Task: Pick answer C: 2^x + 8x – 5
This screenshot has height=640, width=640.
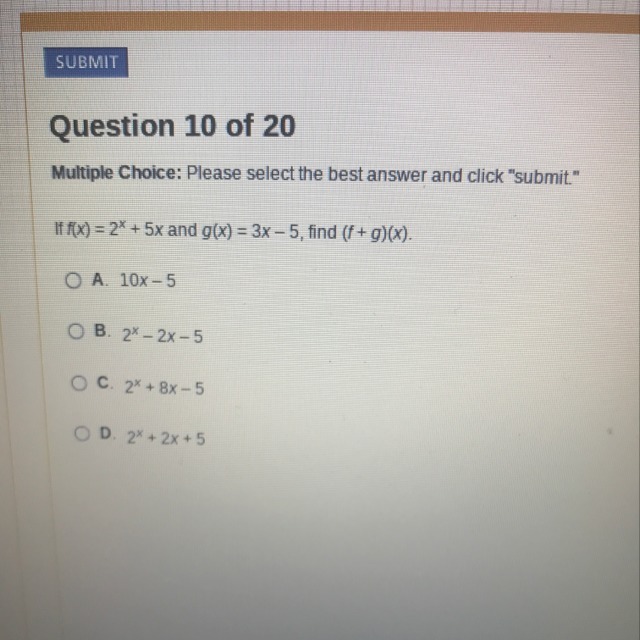Action: (78, 383)
